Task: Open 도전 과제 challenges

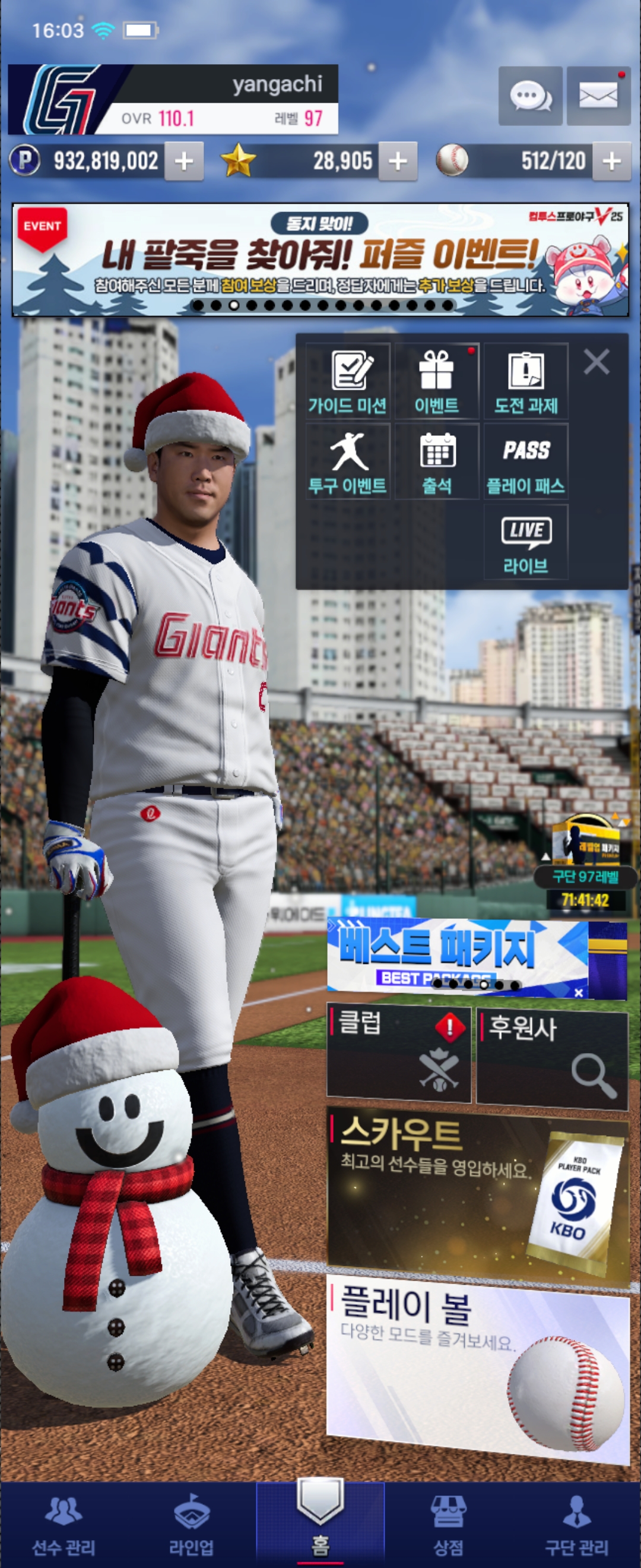Action: pyautogui.click(x=525, y=382)
